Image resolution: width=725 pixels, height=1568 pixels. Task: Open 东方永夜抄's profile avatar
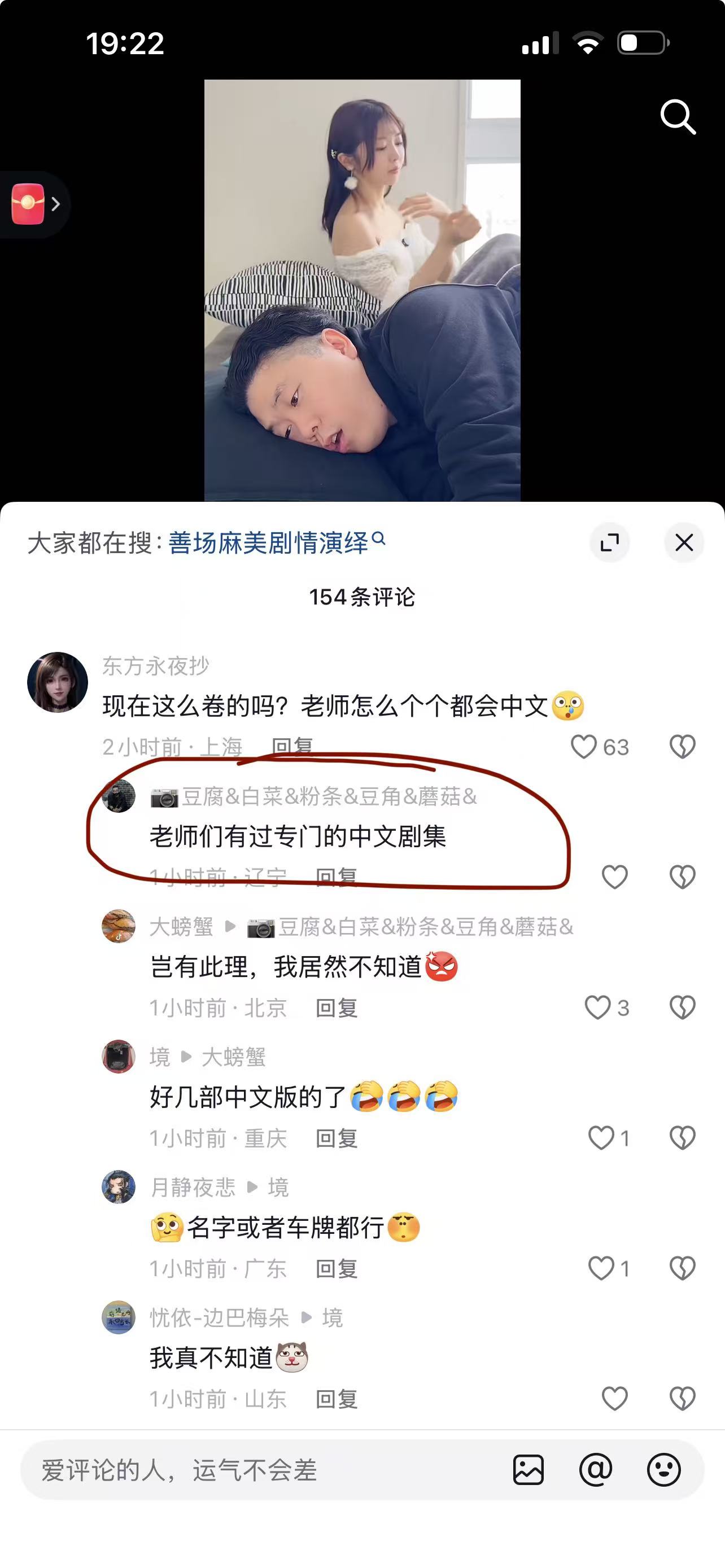coord(58,682)
